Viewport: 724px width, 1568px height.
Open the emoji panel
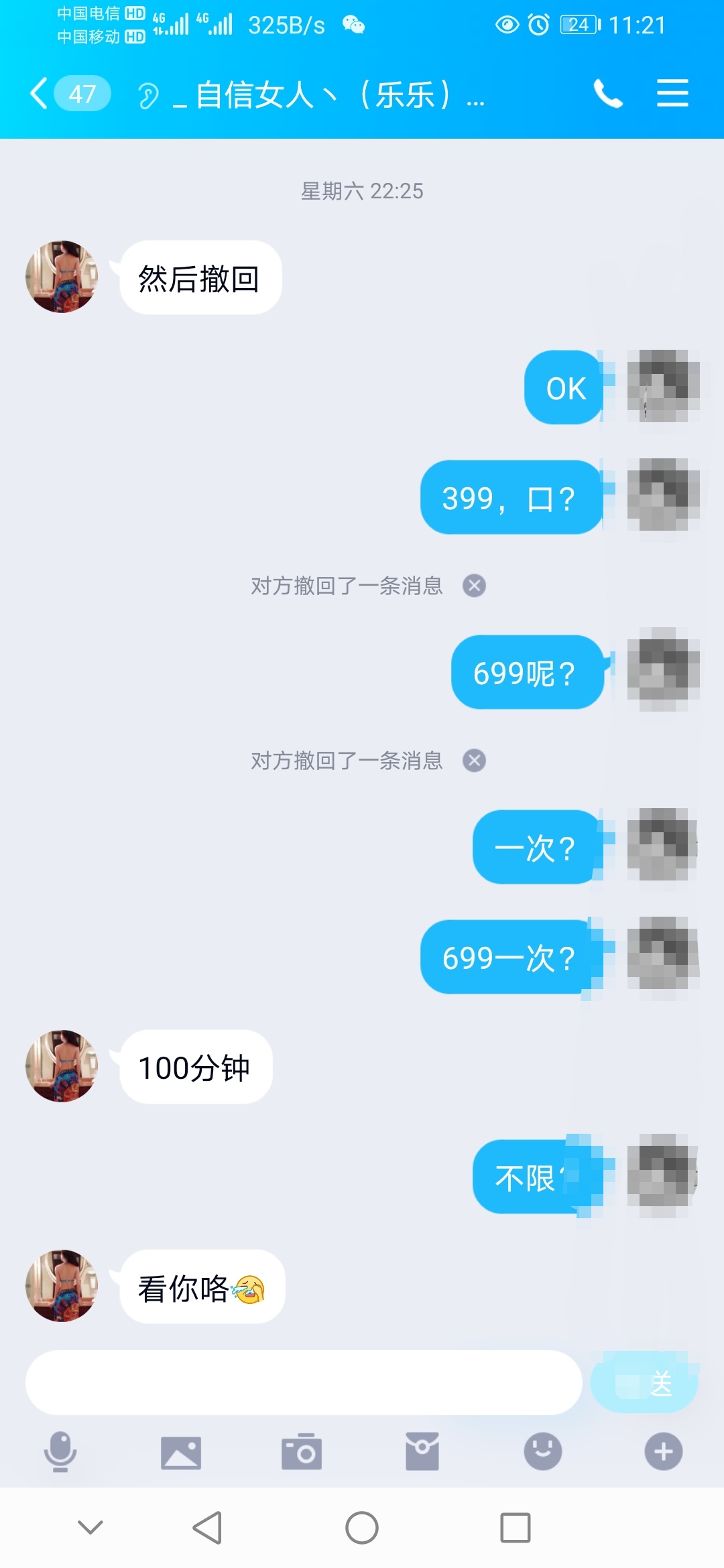pos(542,1451)
